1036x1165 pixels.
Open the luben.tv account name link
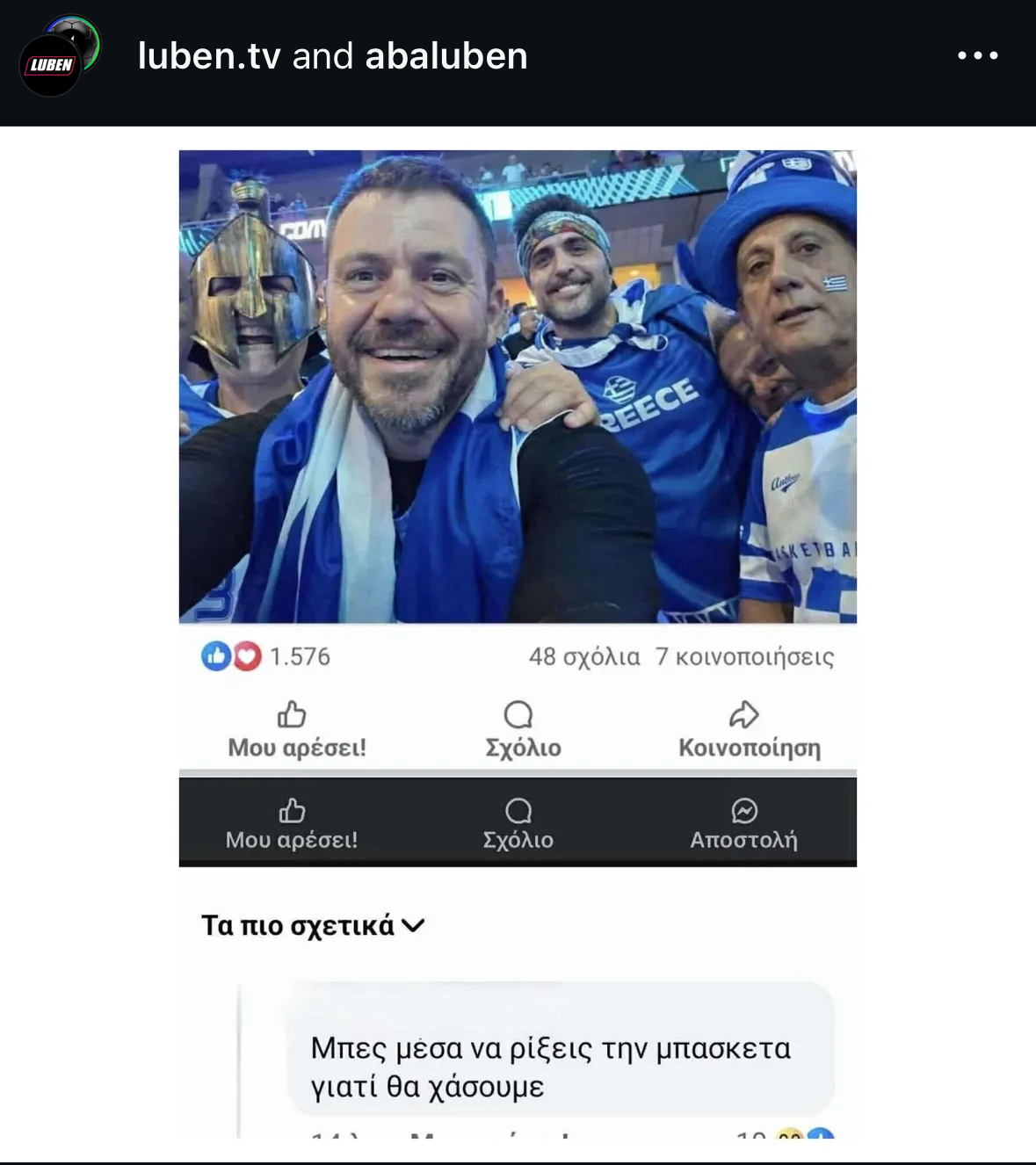[208, 56]
